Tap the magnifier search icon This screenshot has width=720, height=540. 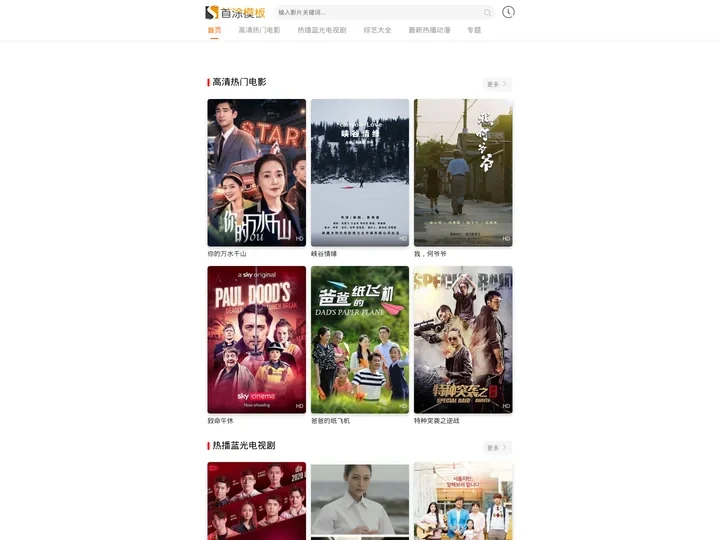pos(487,13)
